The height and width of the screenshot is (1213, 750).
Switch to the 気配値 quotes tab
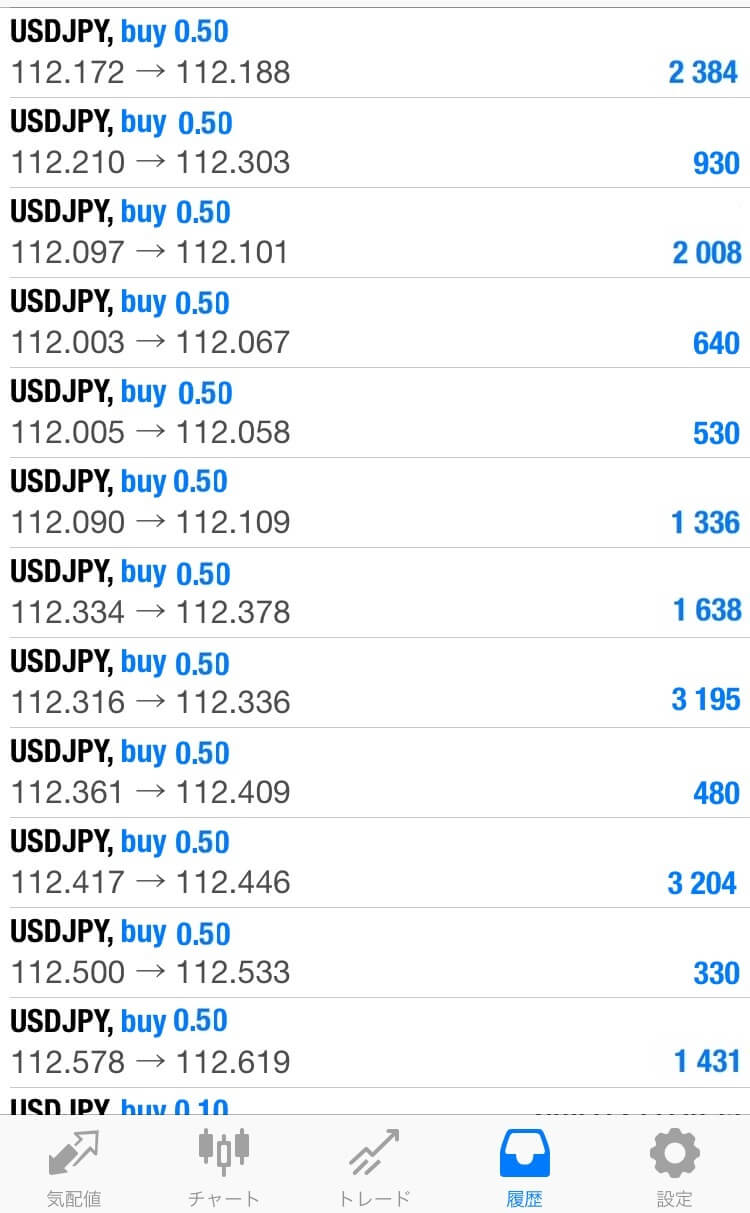tap(74, 1166)
